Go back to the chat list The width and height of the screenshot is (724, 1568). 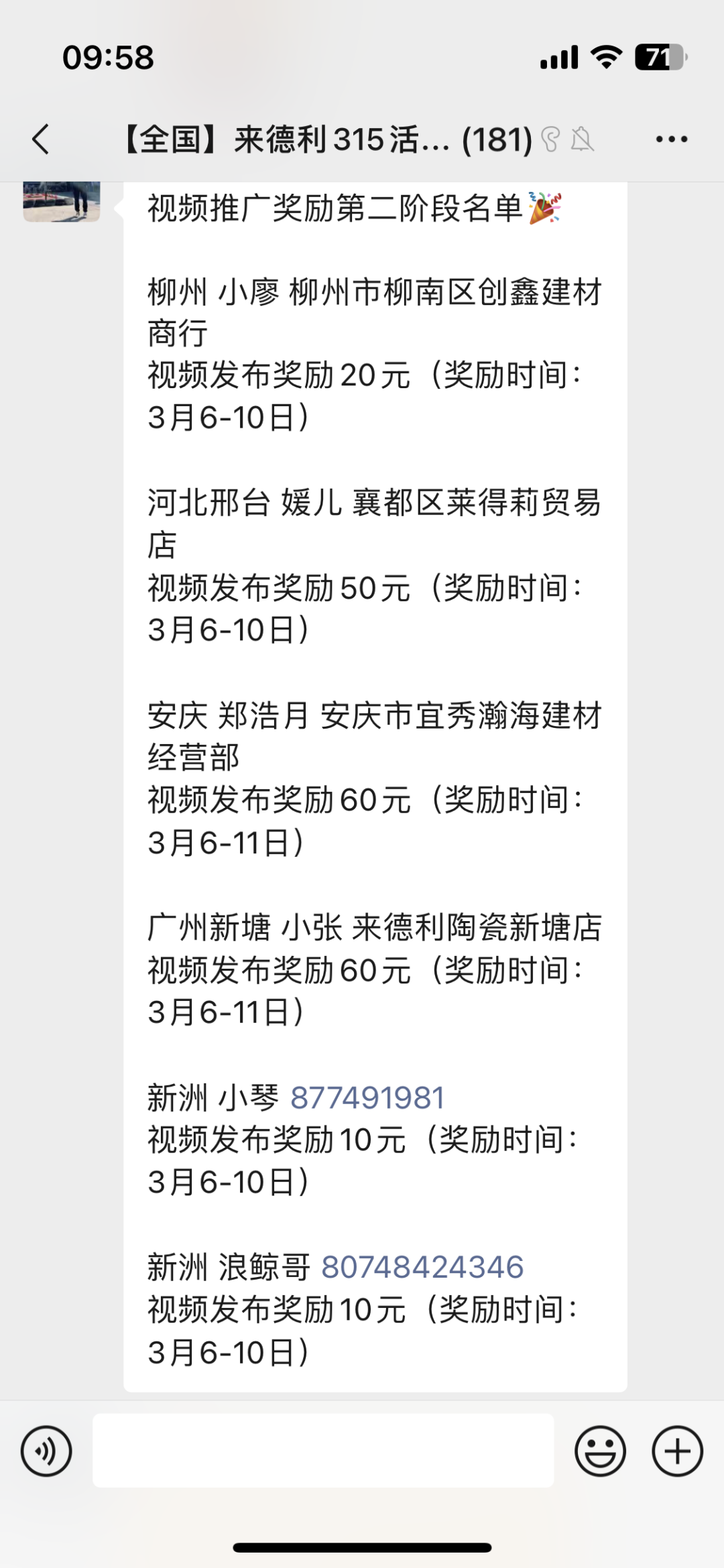pos(42,139)
